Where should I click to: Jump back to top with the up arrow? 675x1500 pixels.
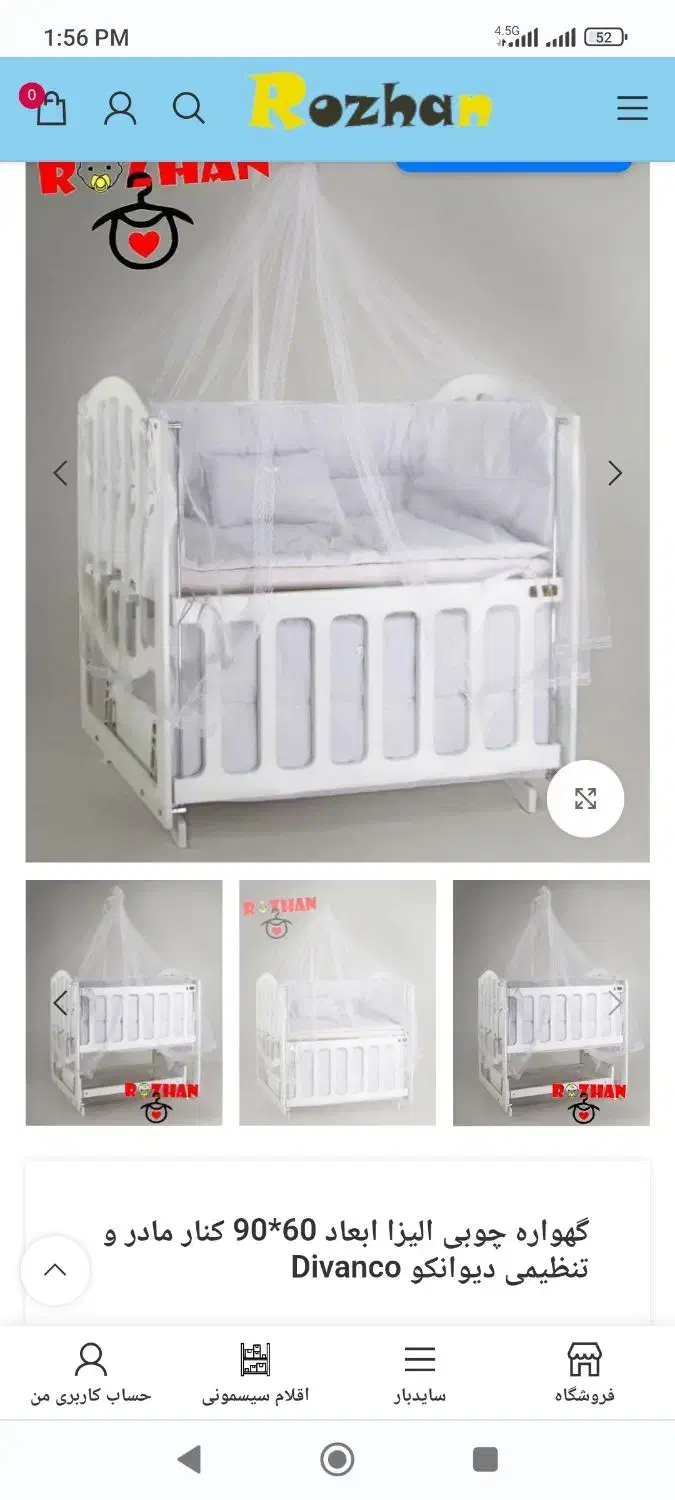(55, 1270)
